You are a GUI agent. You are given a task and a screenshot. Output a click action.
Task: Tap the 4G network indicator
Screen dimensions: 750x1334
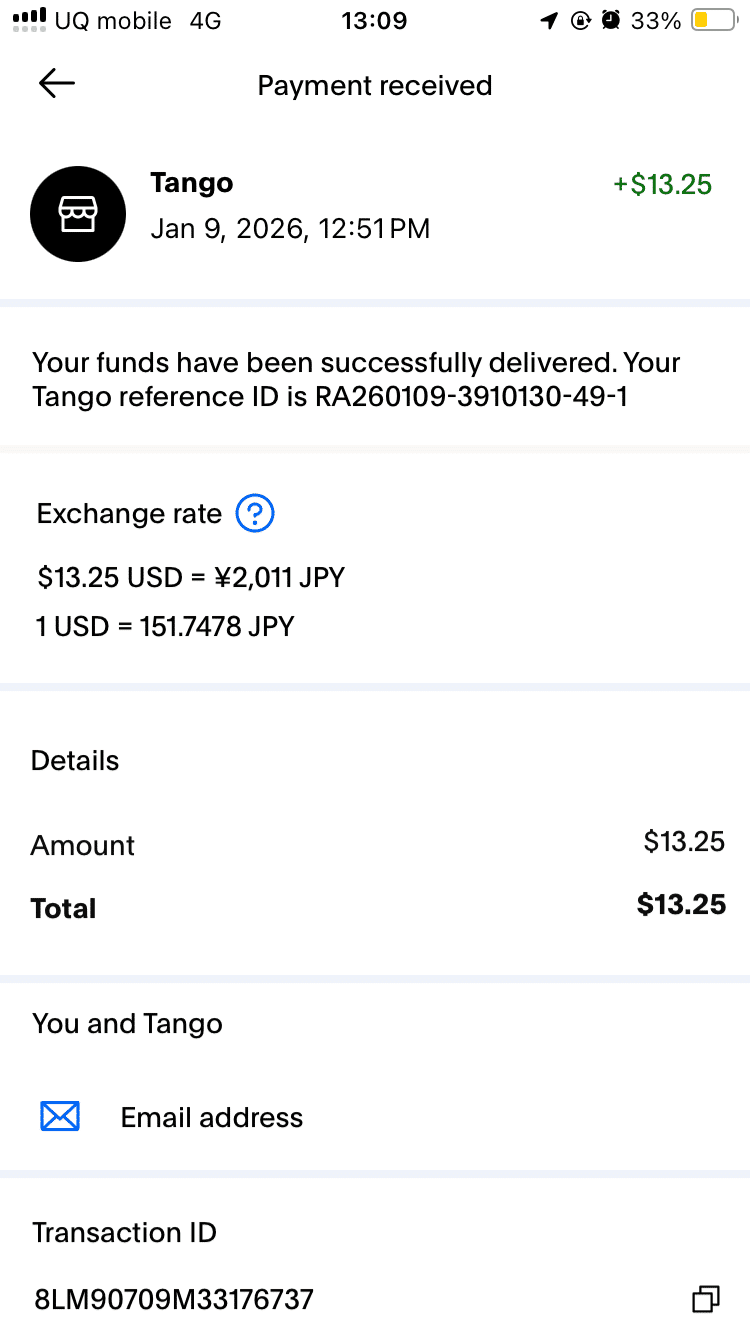click(x=207, y=20)
